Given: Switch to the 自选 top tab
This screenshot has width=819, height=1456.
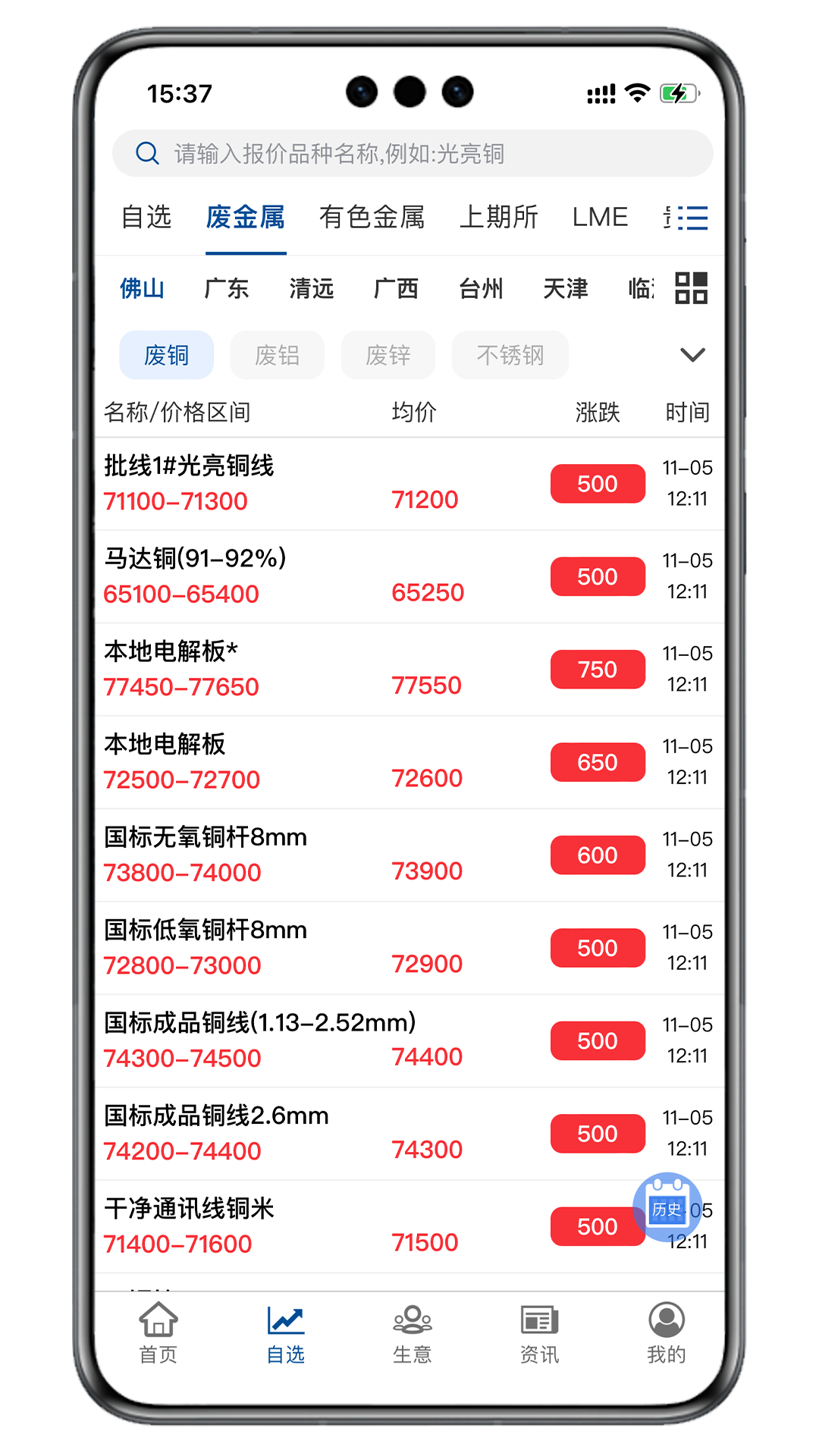Looking at the screenshot, I should (x=146, y=218).
